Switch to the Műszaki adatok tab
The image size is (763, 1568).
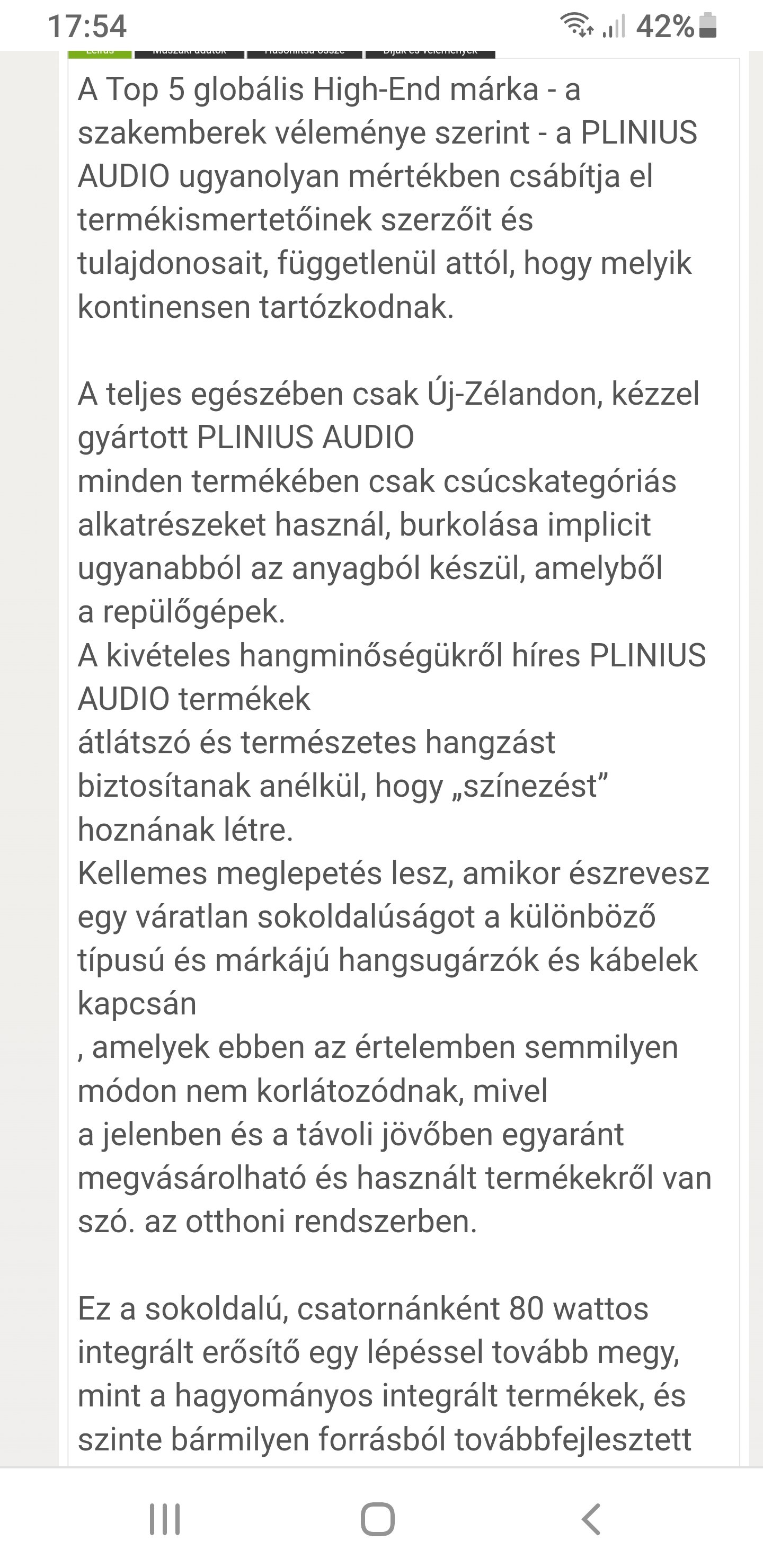tap(189, 54)
